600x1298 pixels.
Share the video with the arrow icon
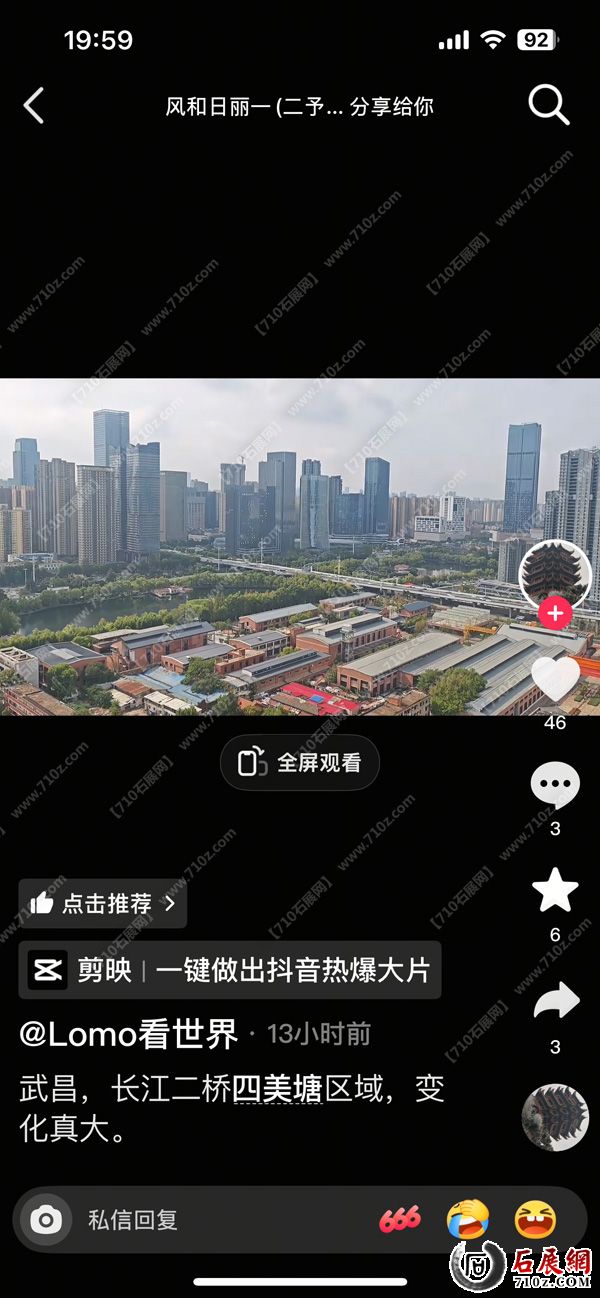[x=555, y=1001]
